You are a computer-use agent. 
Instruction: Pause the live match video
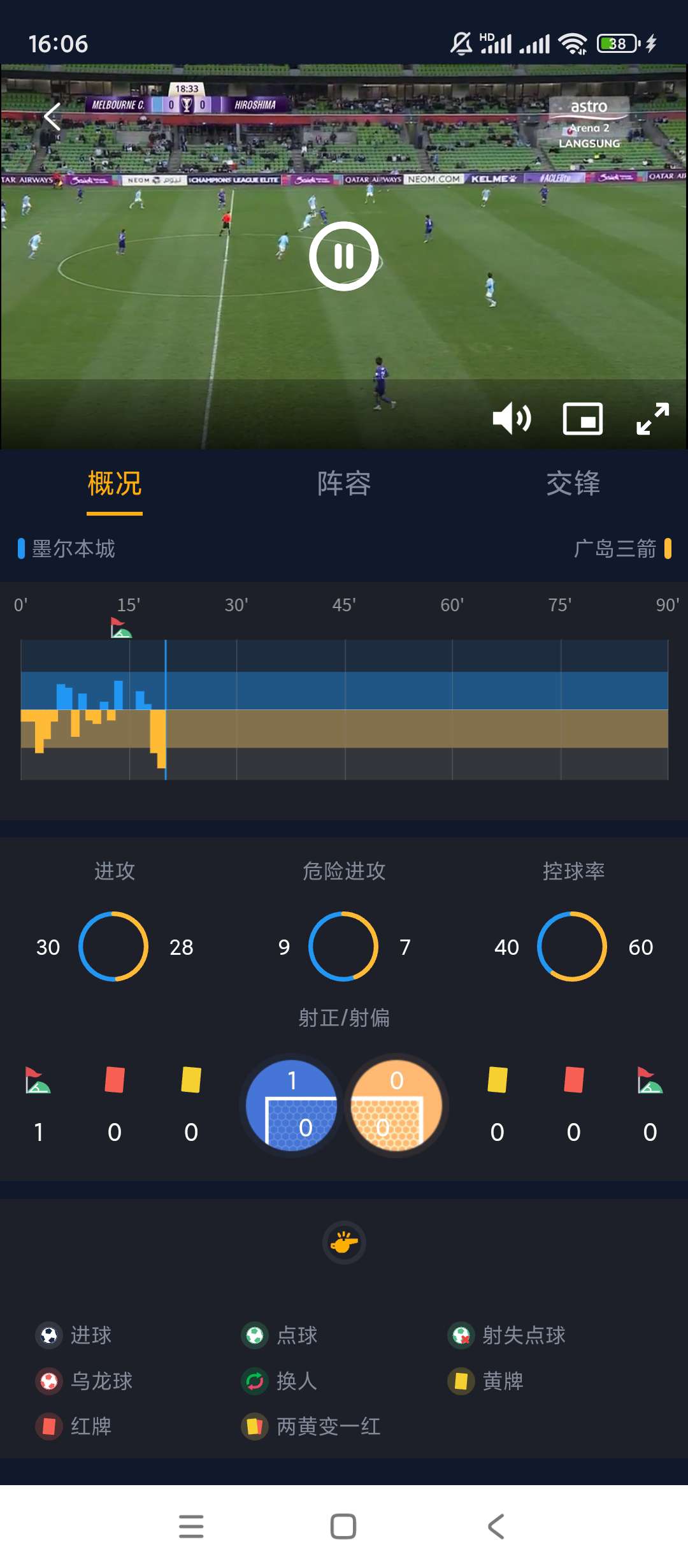[344, 256]
